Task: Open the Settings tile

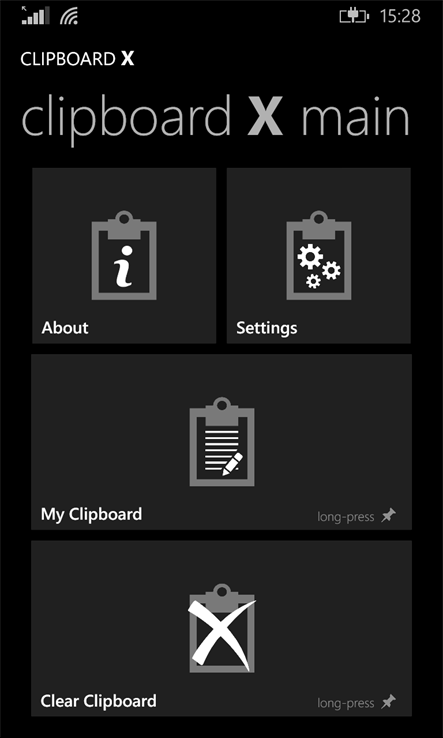Action: coord(319,256)
